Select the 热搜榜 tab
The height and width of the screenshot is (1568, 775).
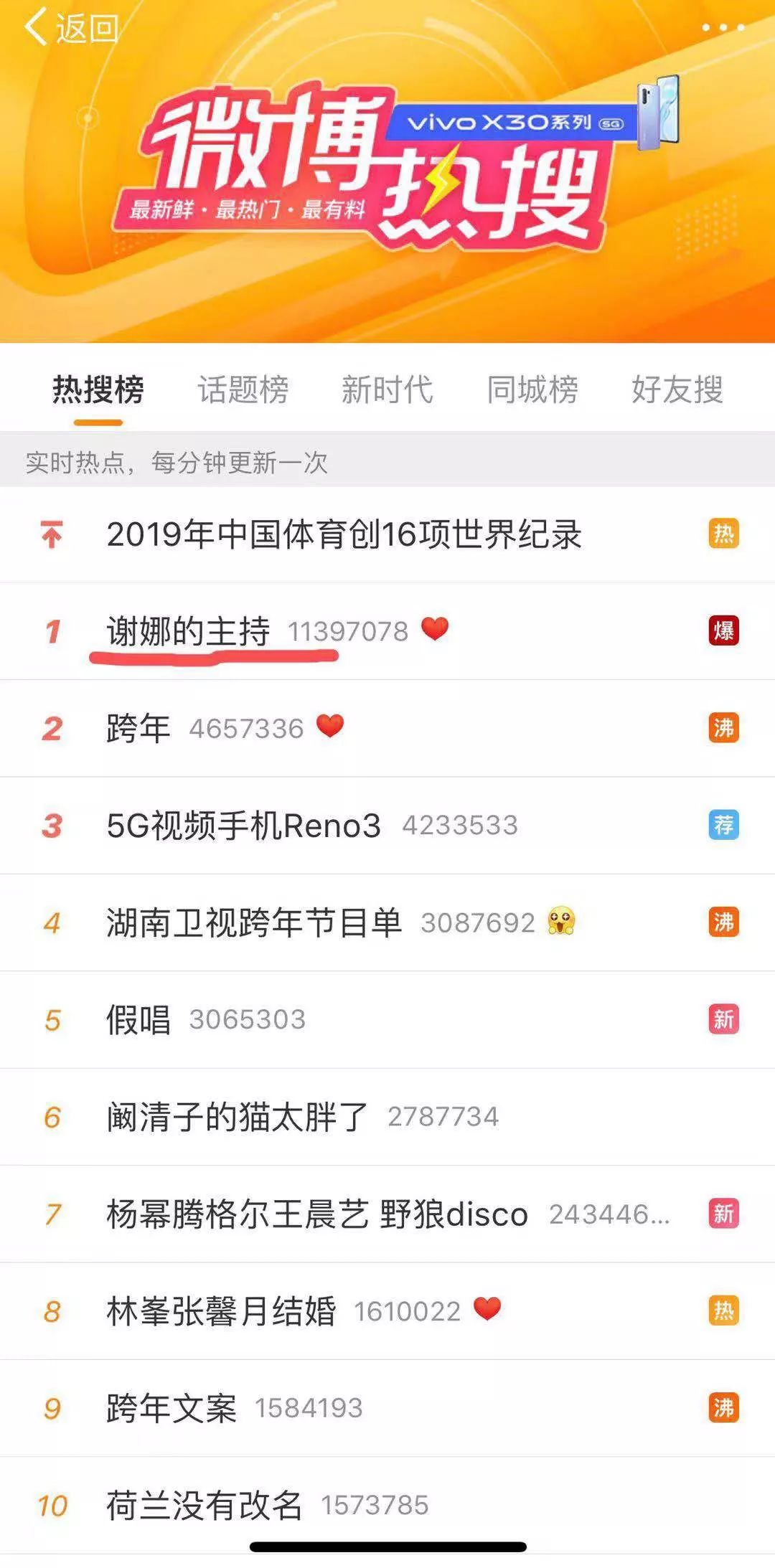point(98,390)
